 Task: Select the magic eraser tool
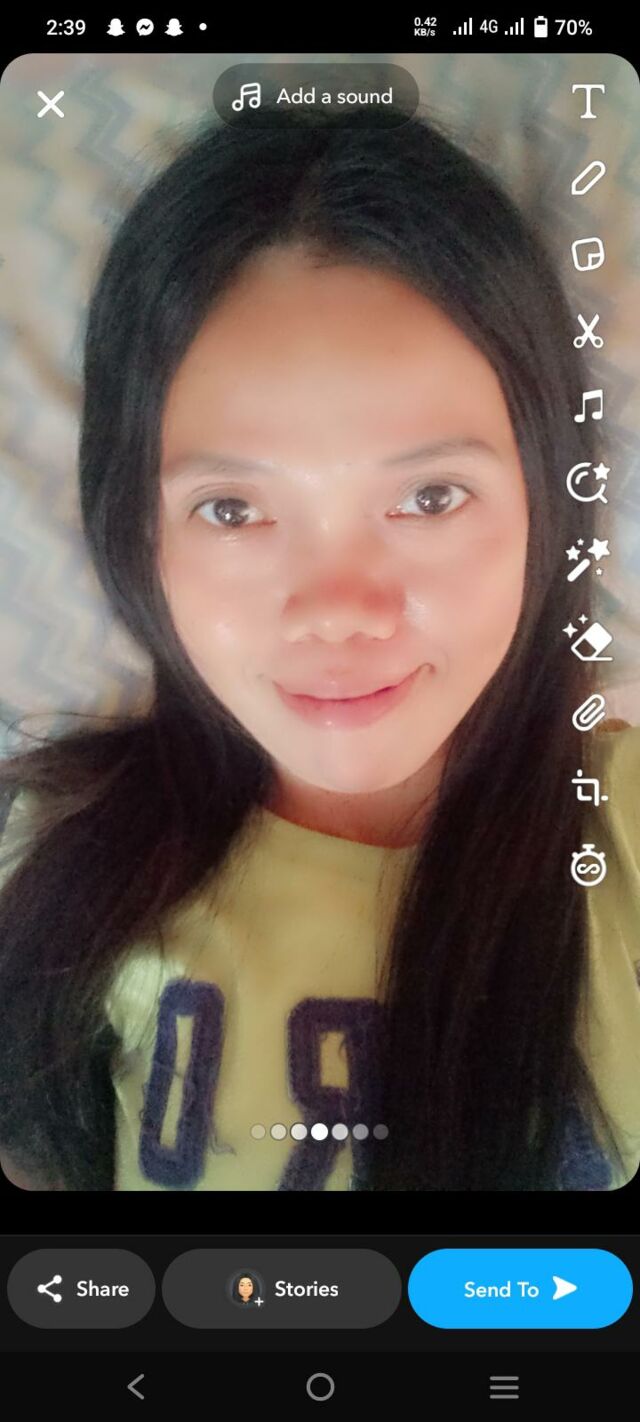(588, 637)
